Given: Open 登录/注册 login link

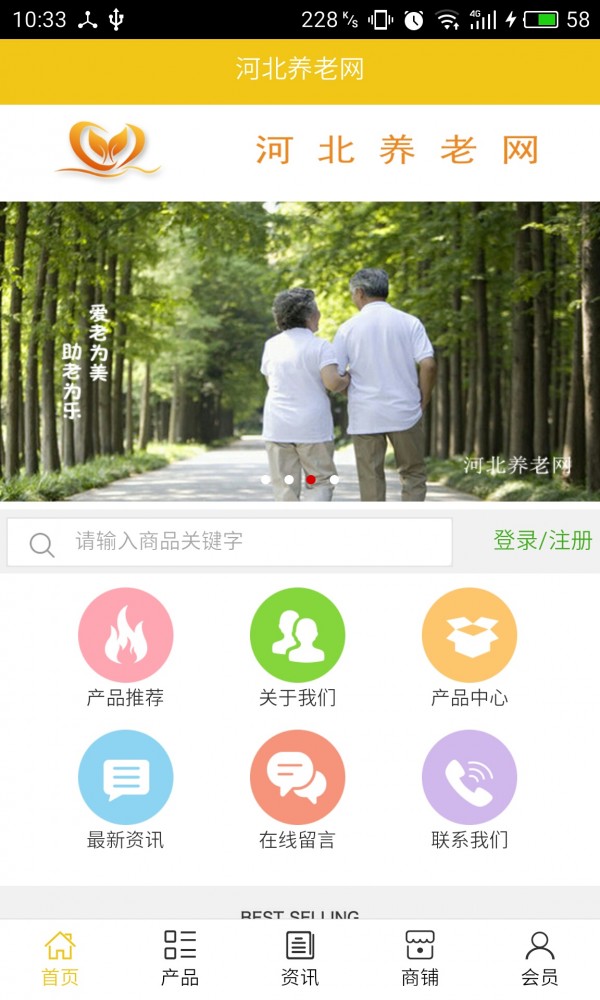Looking at the screenshot, I should (542, 541).
